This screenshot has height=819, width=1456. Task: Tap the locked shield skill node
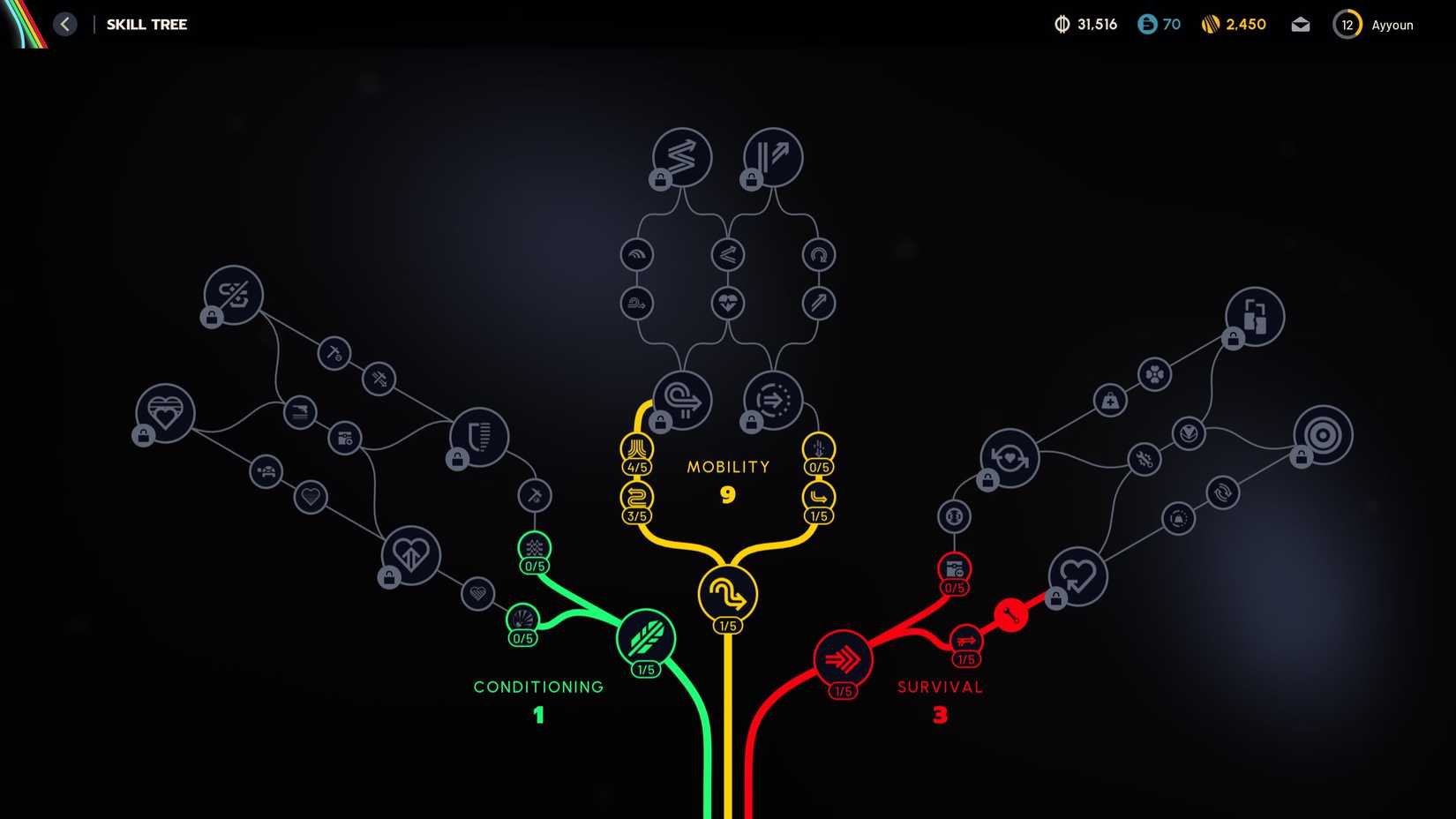(479, 437)
